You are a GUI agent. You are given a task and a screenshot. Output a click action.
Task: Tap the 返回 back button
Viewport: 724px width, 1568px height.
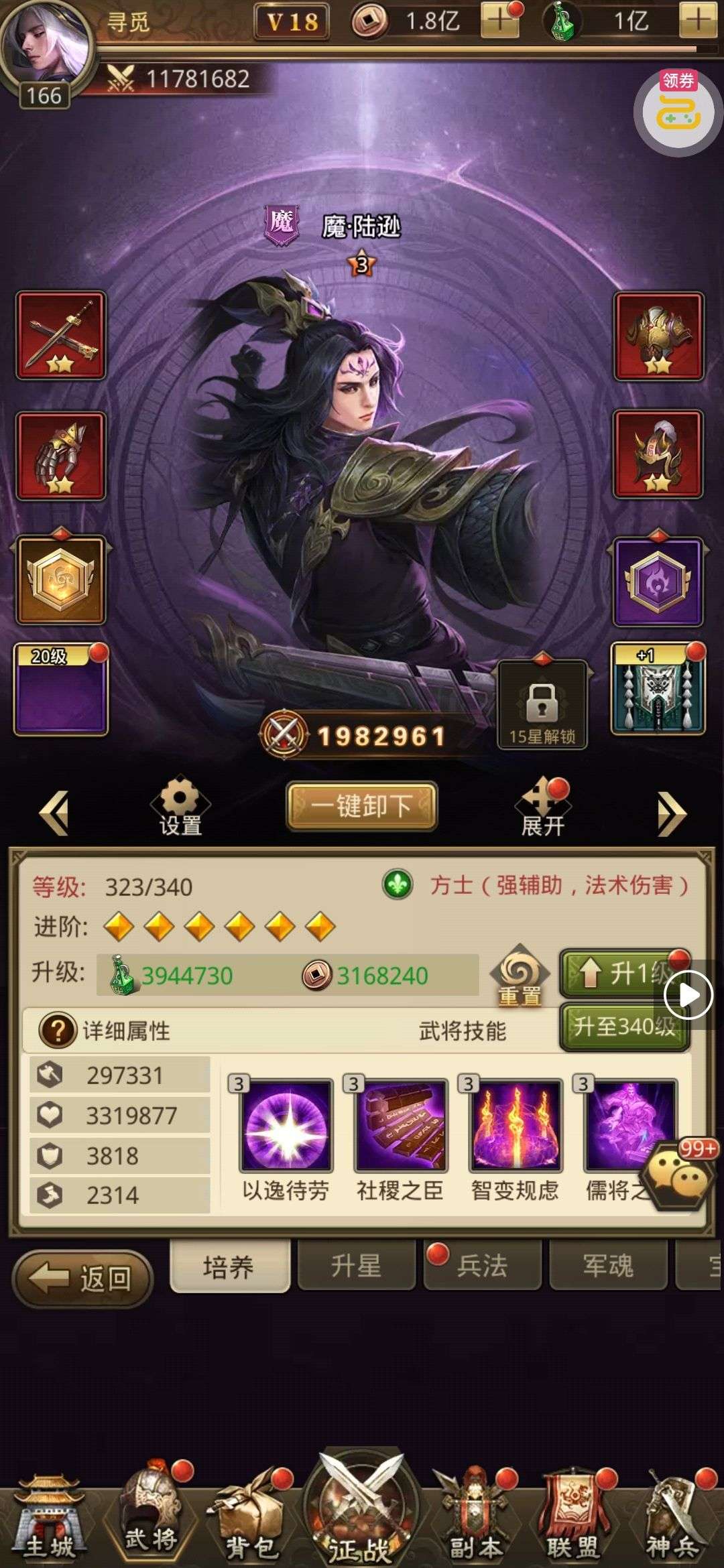[x=83, y=1279]
